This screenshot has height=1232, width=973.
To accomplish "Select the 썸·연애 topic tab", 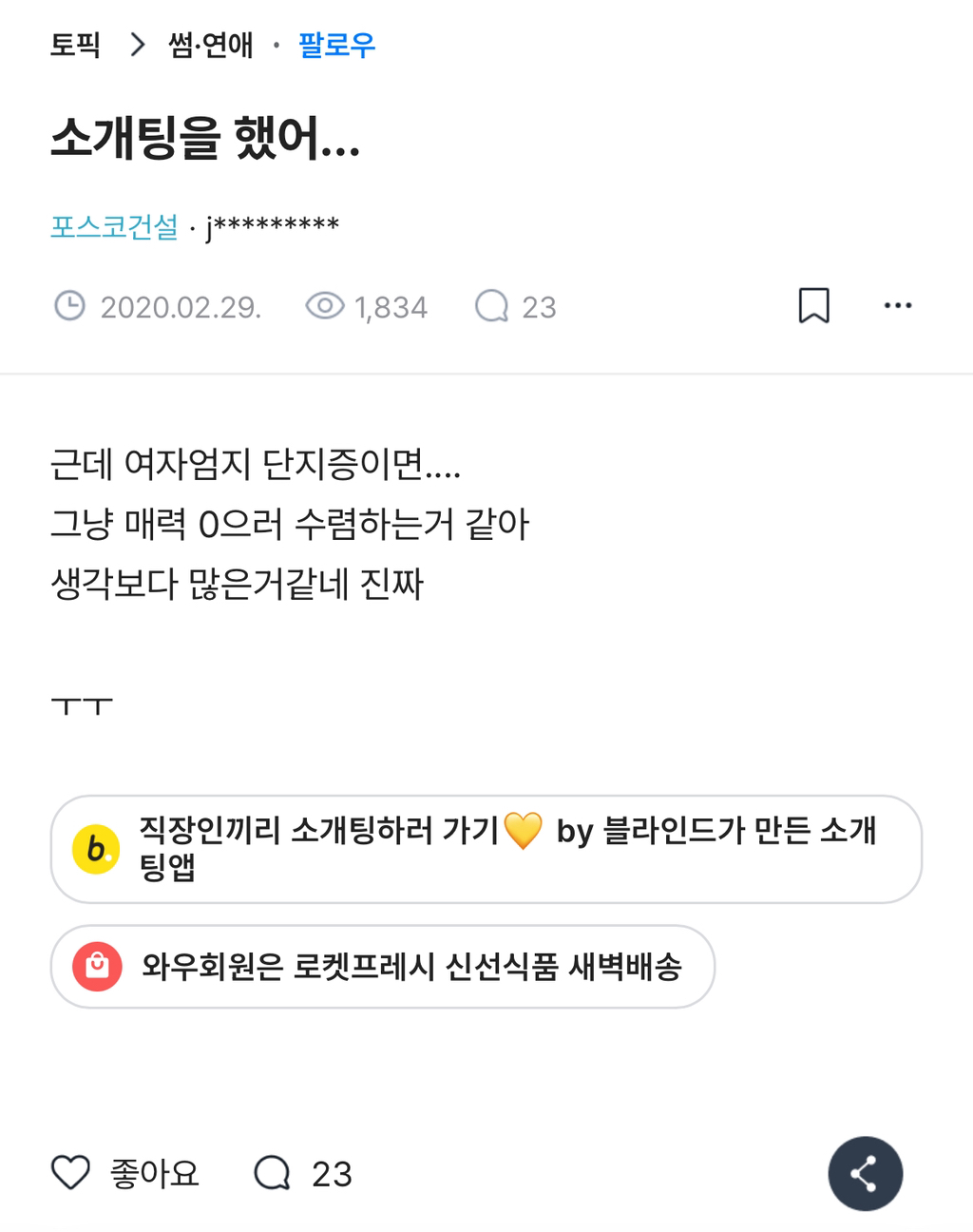I will click(208, 45).
